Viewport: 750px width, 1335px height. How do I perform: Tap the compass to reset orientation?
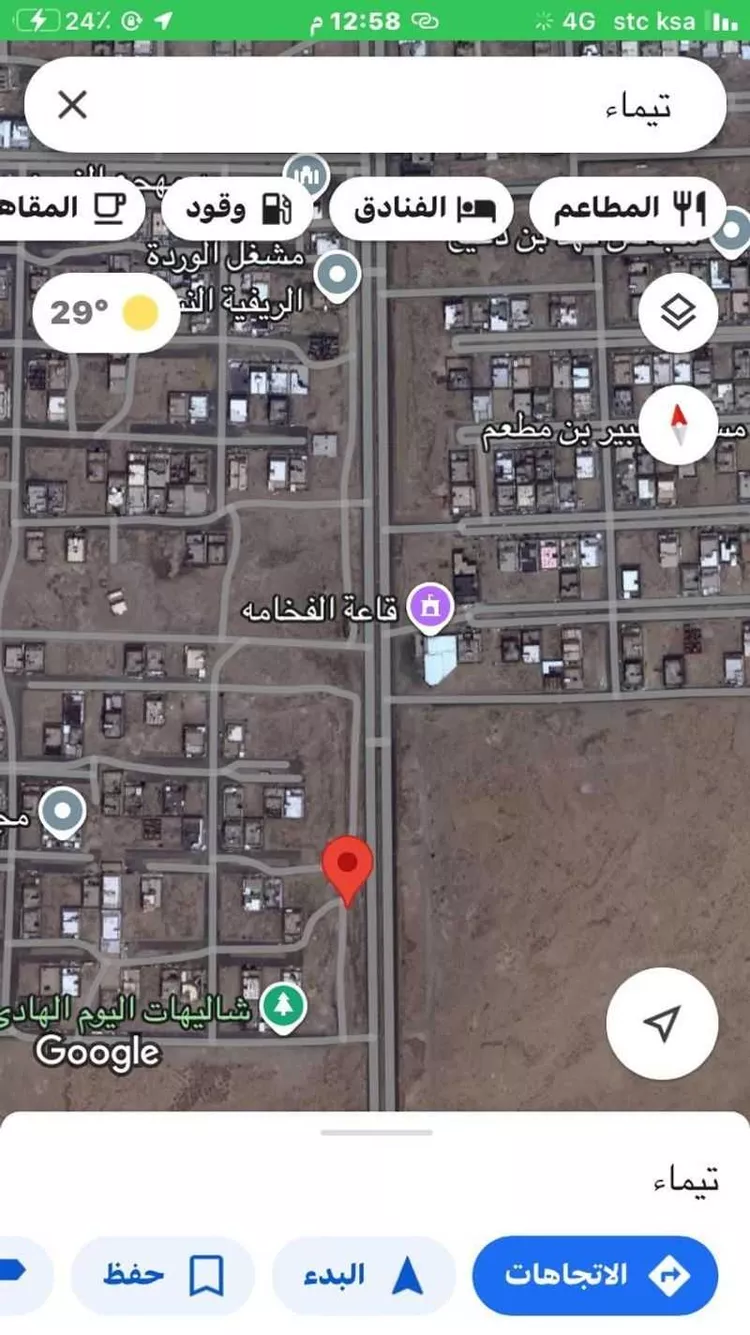click(x=678, y=424)
